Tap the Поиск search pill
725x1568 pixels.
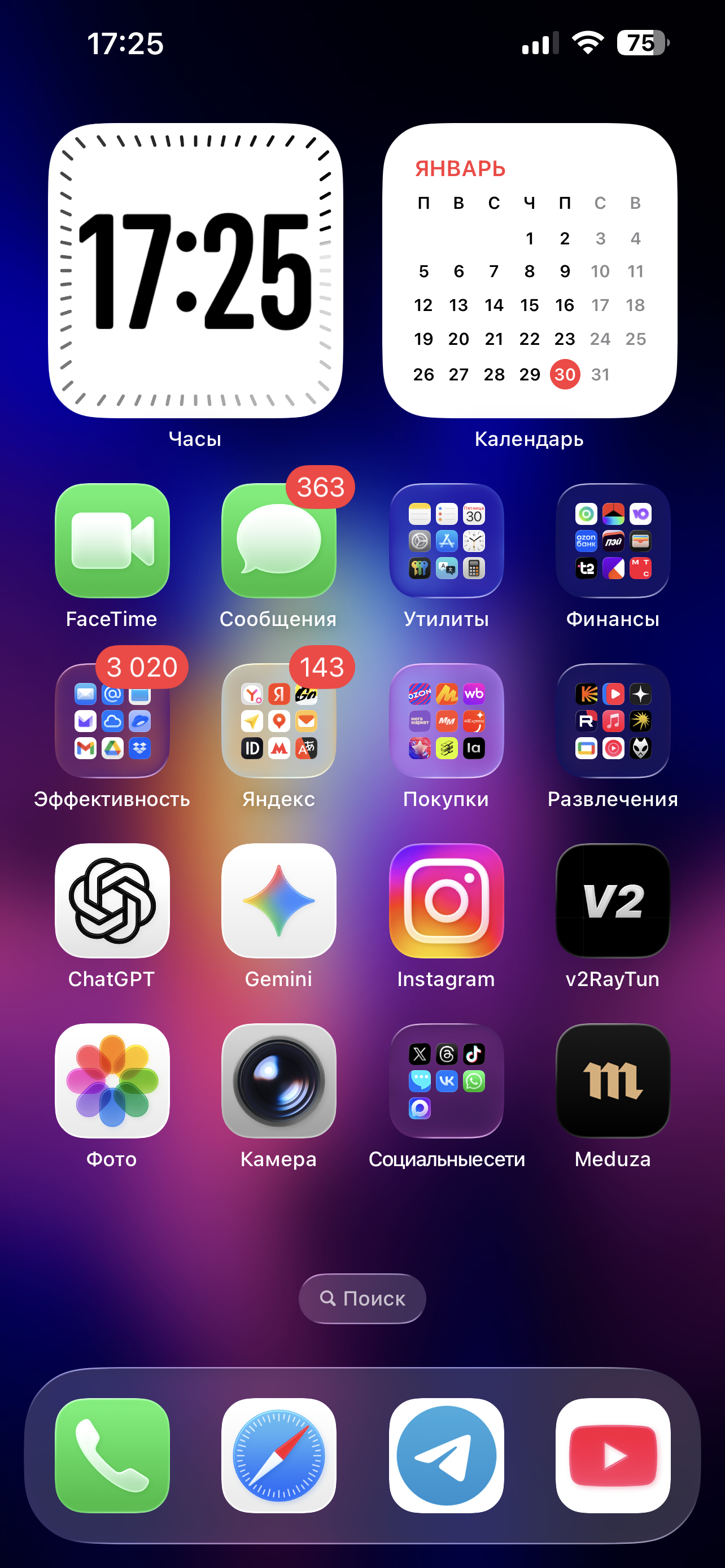click(x=362, y=1298)
